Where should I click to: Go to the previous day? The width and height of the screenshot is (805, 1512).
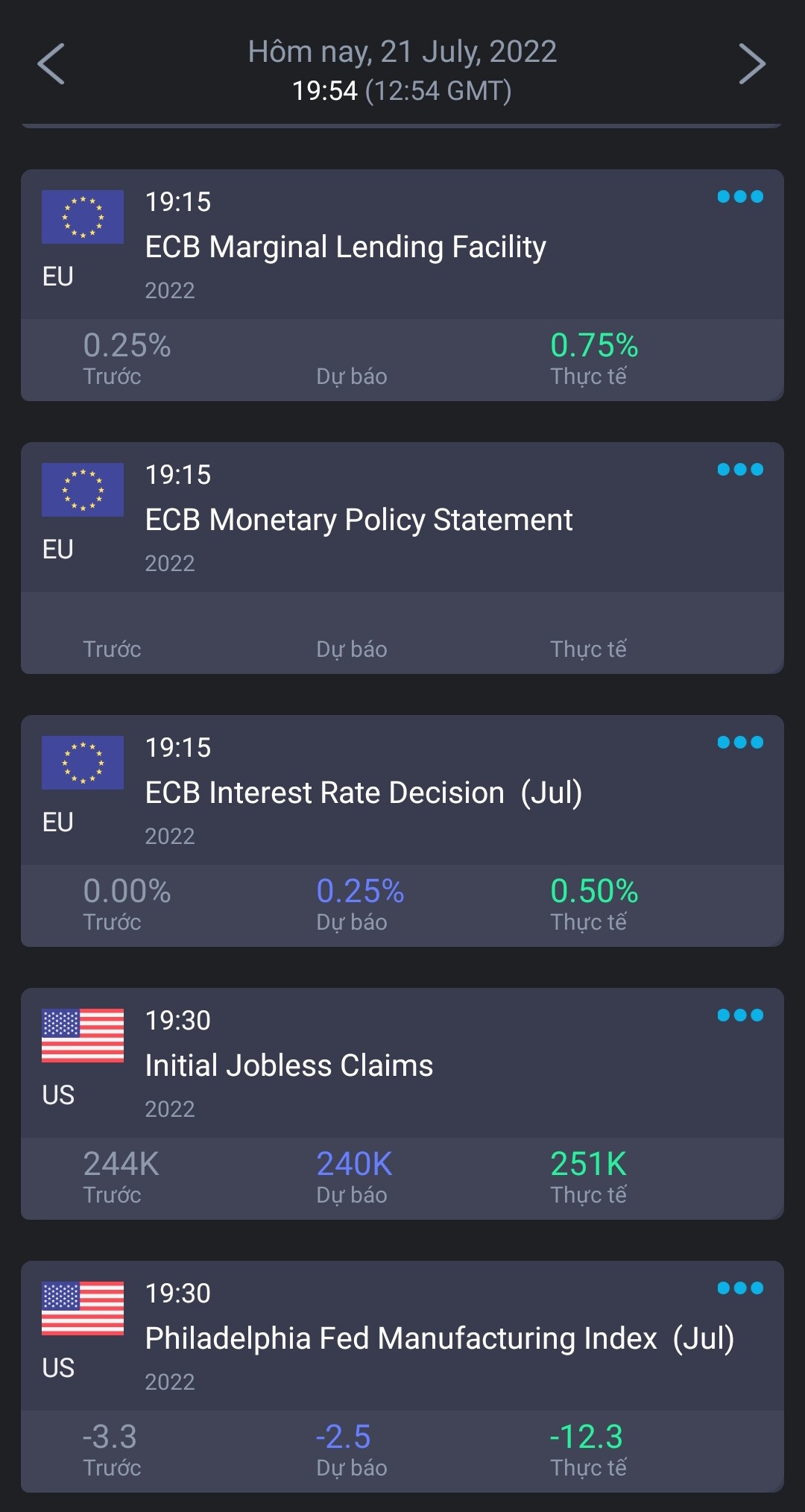[x=51, y=64]
